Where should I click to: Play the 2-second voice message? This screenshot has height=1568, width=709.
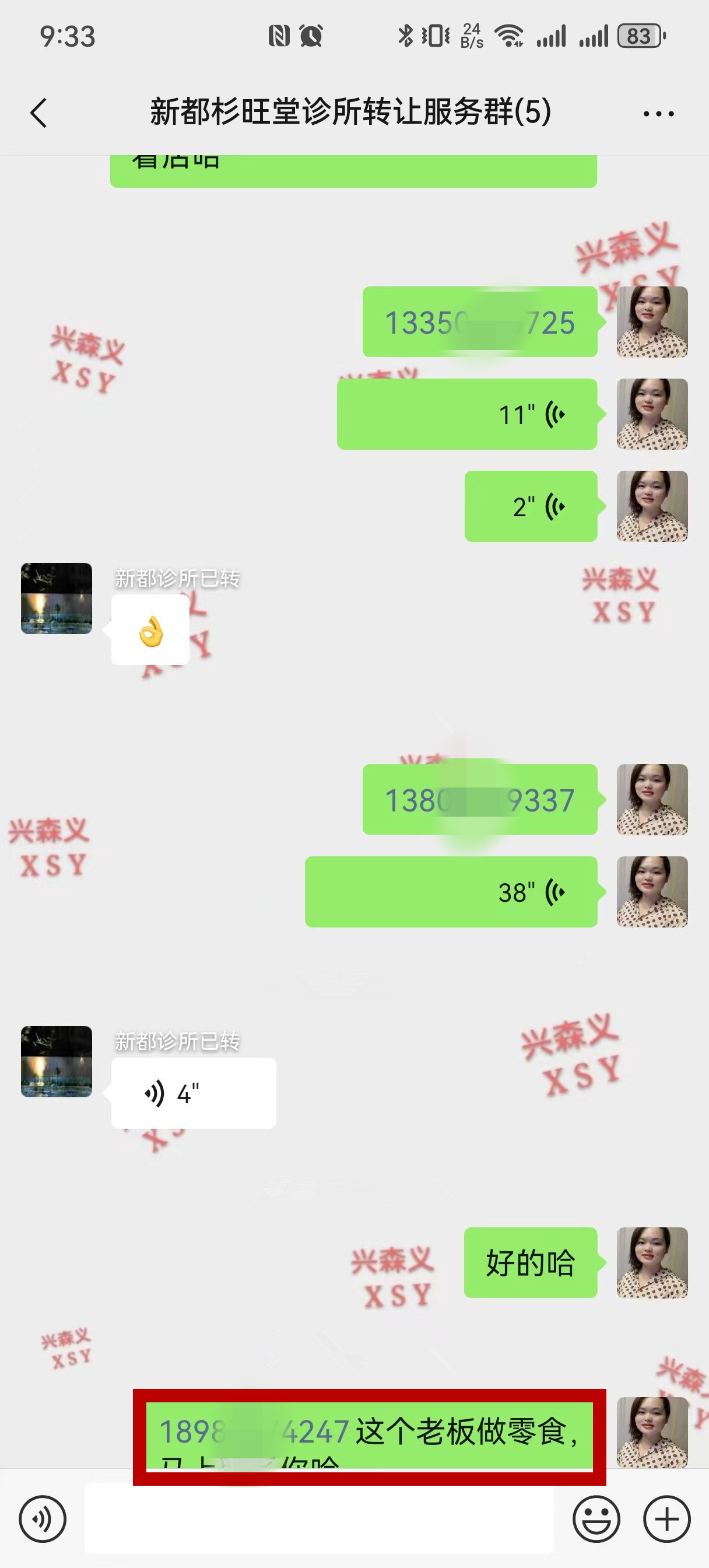pos(531,506)
